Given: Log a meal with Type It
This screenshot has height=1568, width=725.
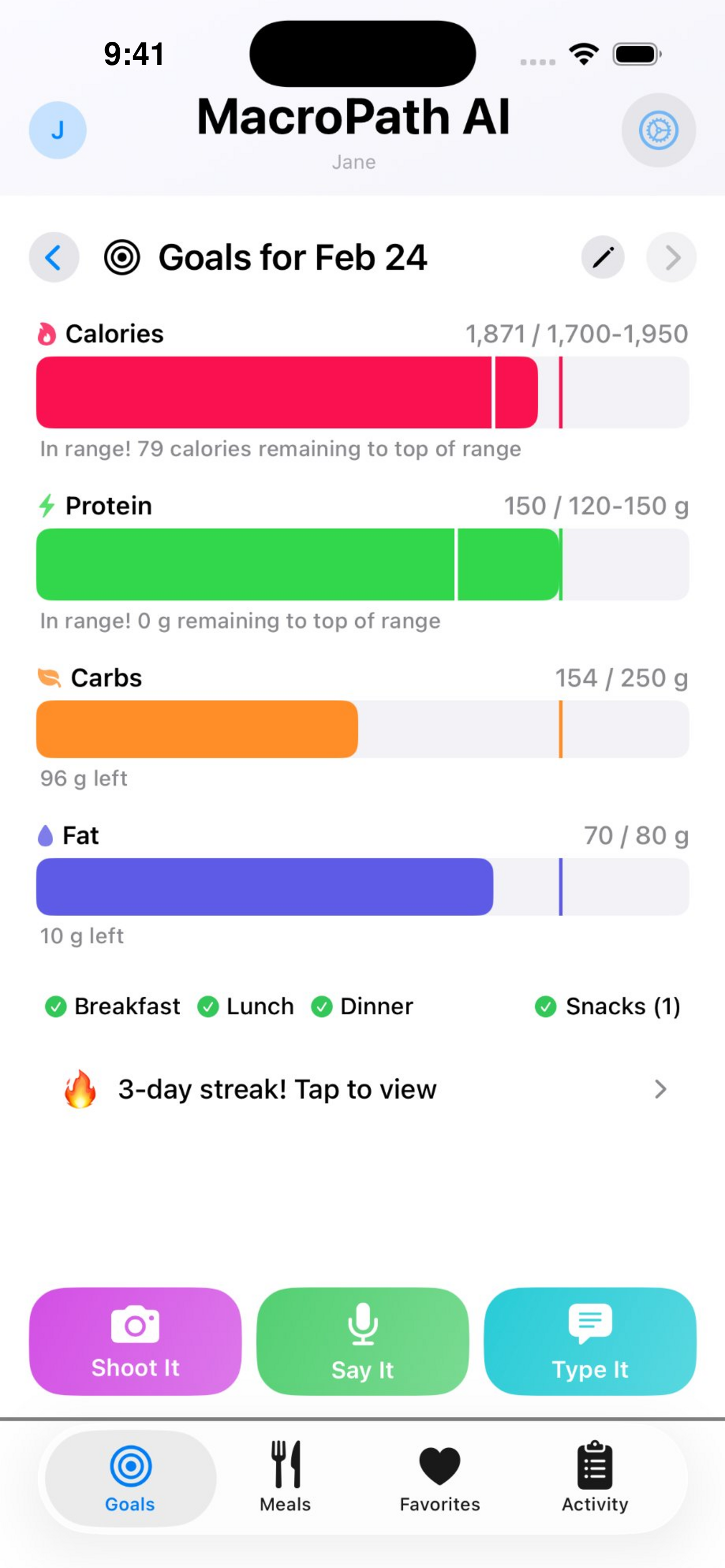Looking at the screenshot, I should click(x=590, y=1341).
